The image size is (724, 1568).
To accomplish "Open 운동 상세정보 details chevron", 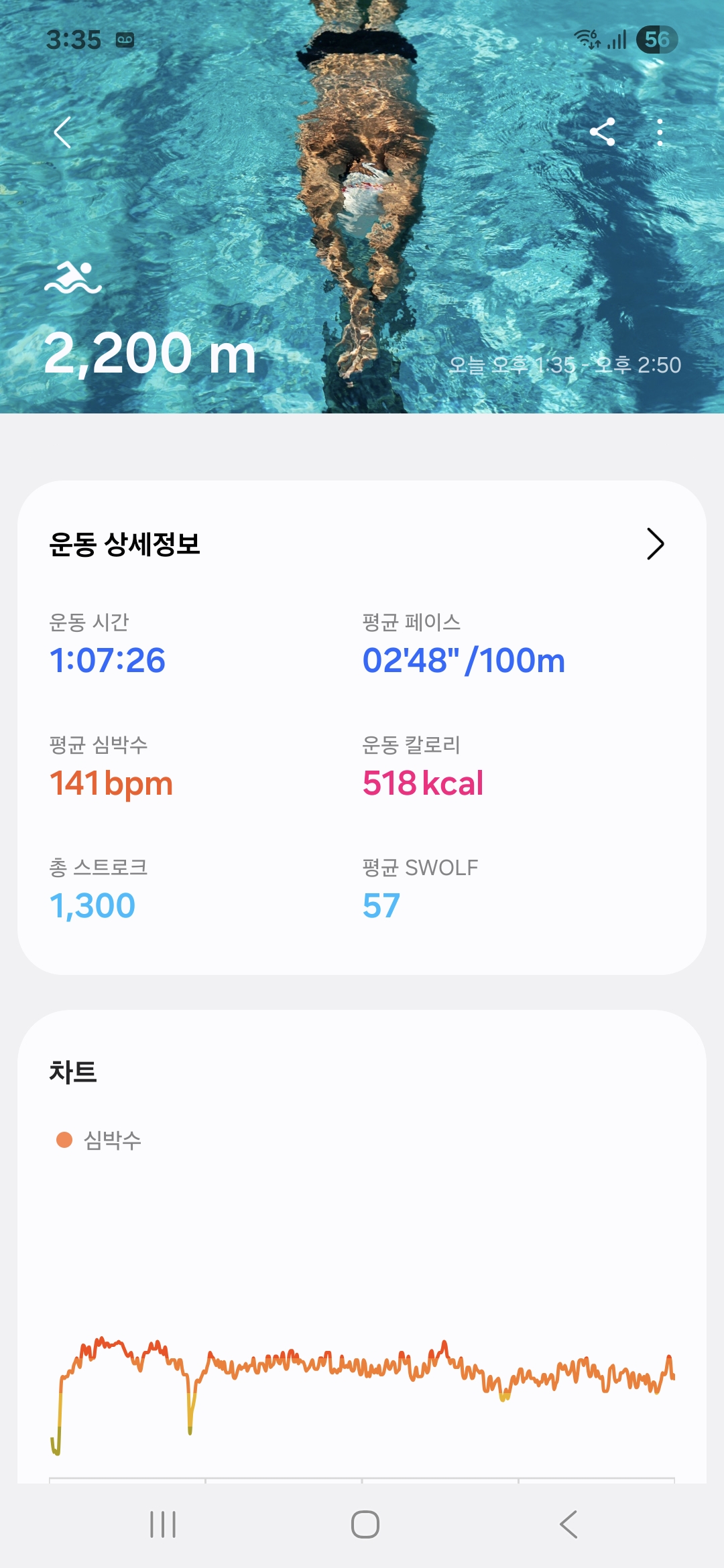I will pos(654,543).
